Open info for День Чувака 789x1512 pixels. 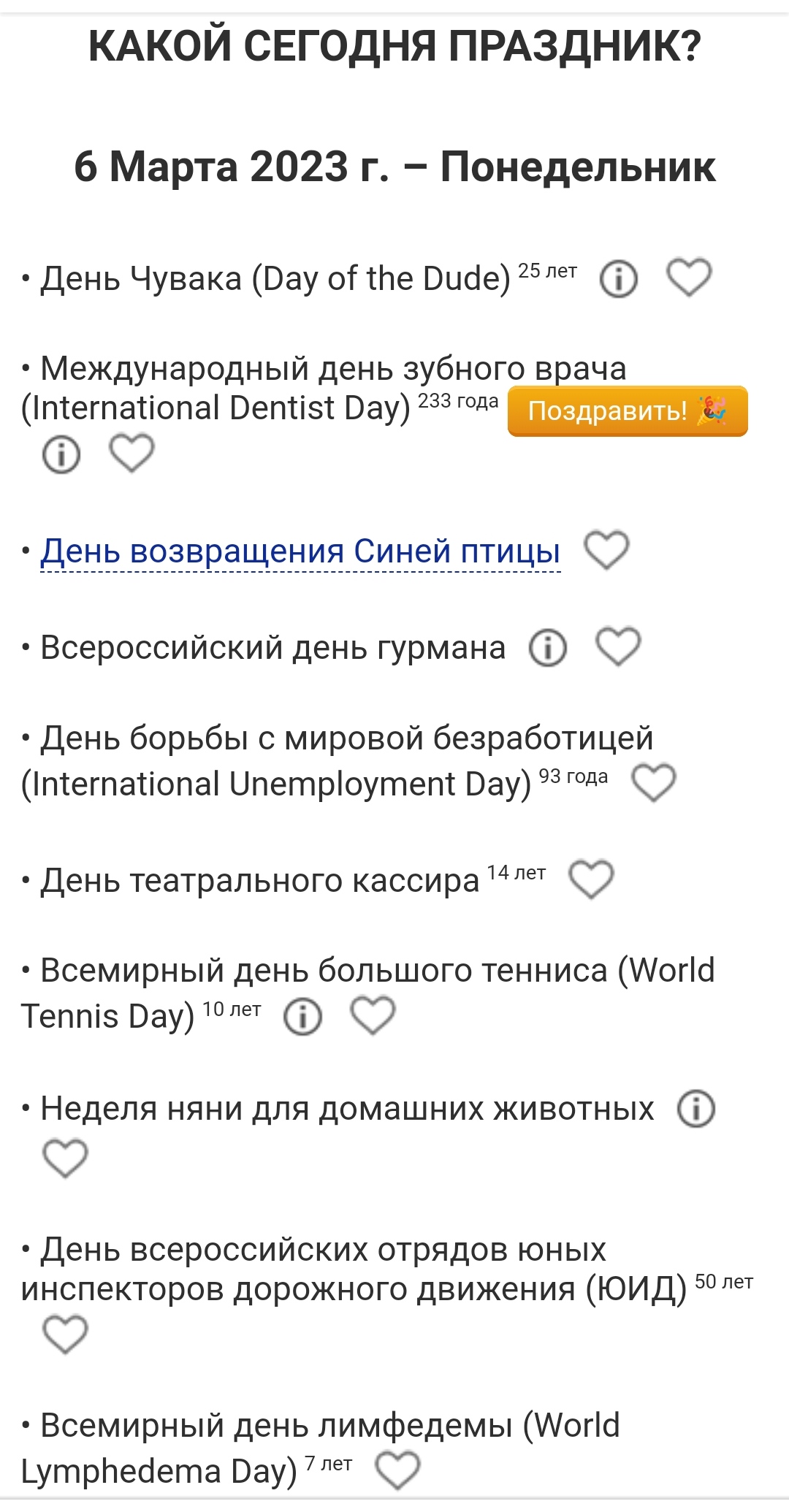[618, 278]
